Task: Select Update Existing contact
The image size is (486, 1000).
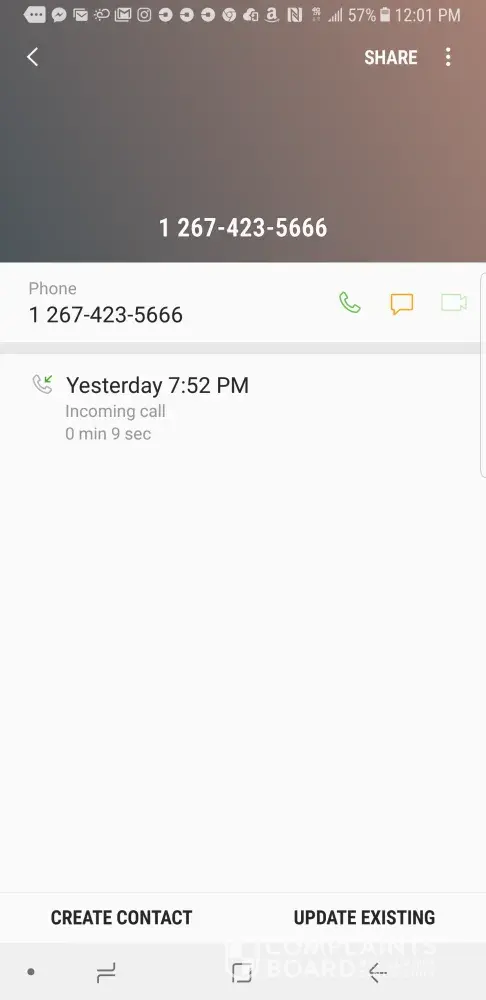Action: pos(364,917)
